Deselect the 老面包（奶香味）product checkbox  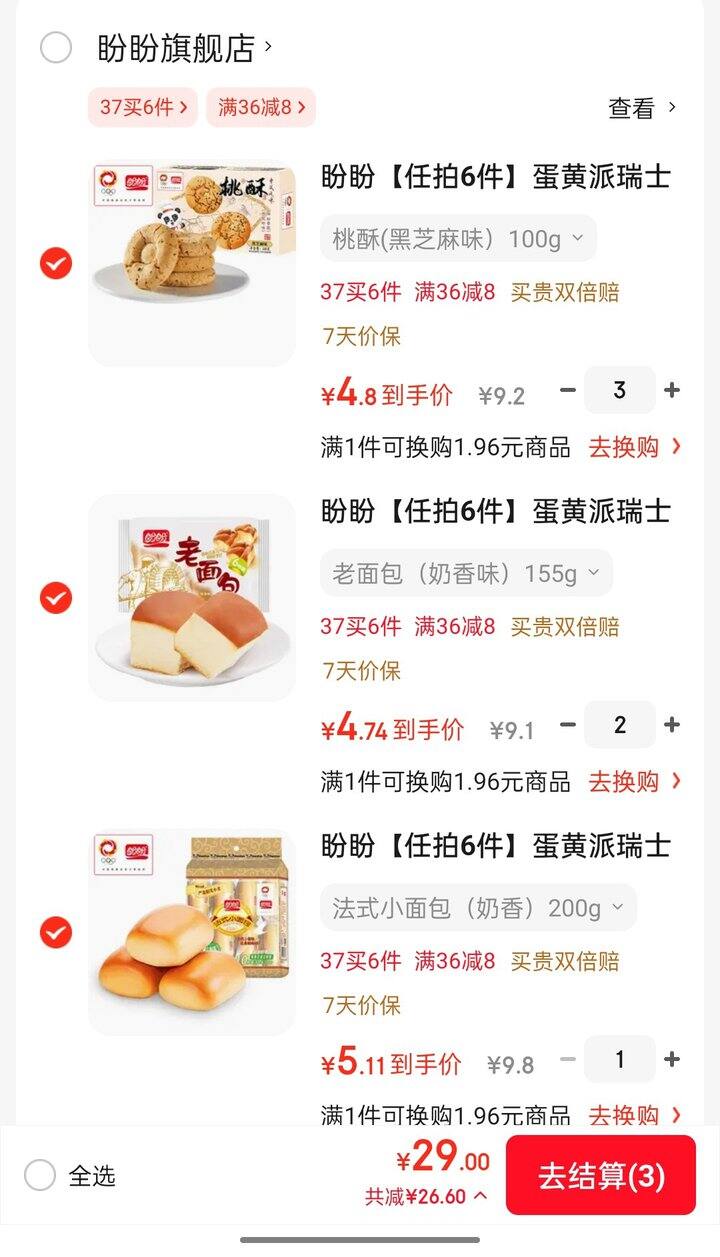55,598
